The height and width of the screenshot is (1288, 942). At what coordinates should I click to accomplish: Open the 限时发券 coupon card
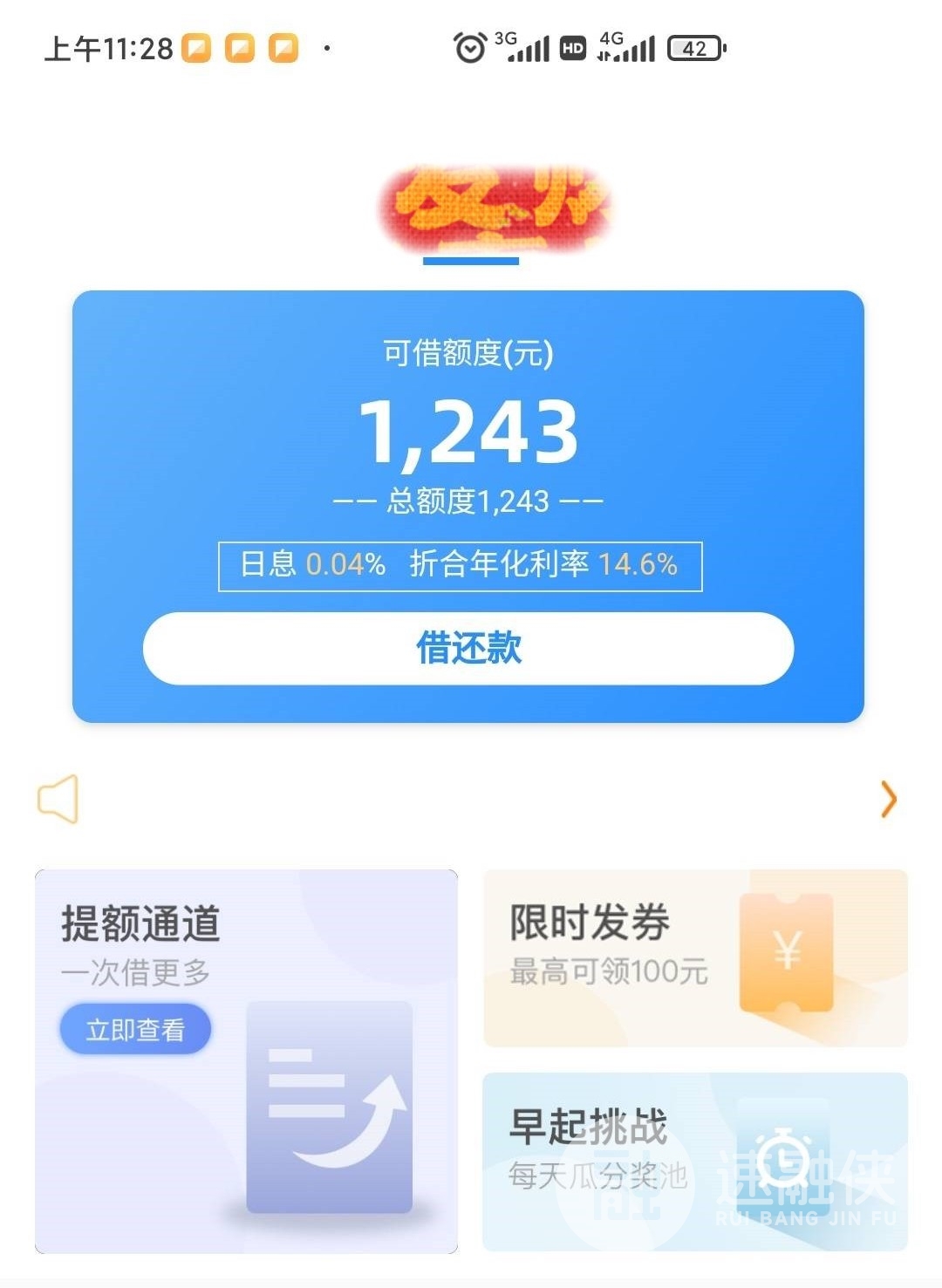tap(695, 957)
